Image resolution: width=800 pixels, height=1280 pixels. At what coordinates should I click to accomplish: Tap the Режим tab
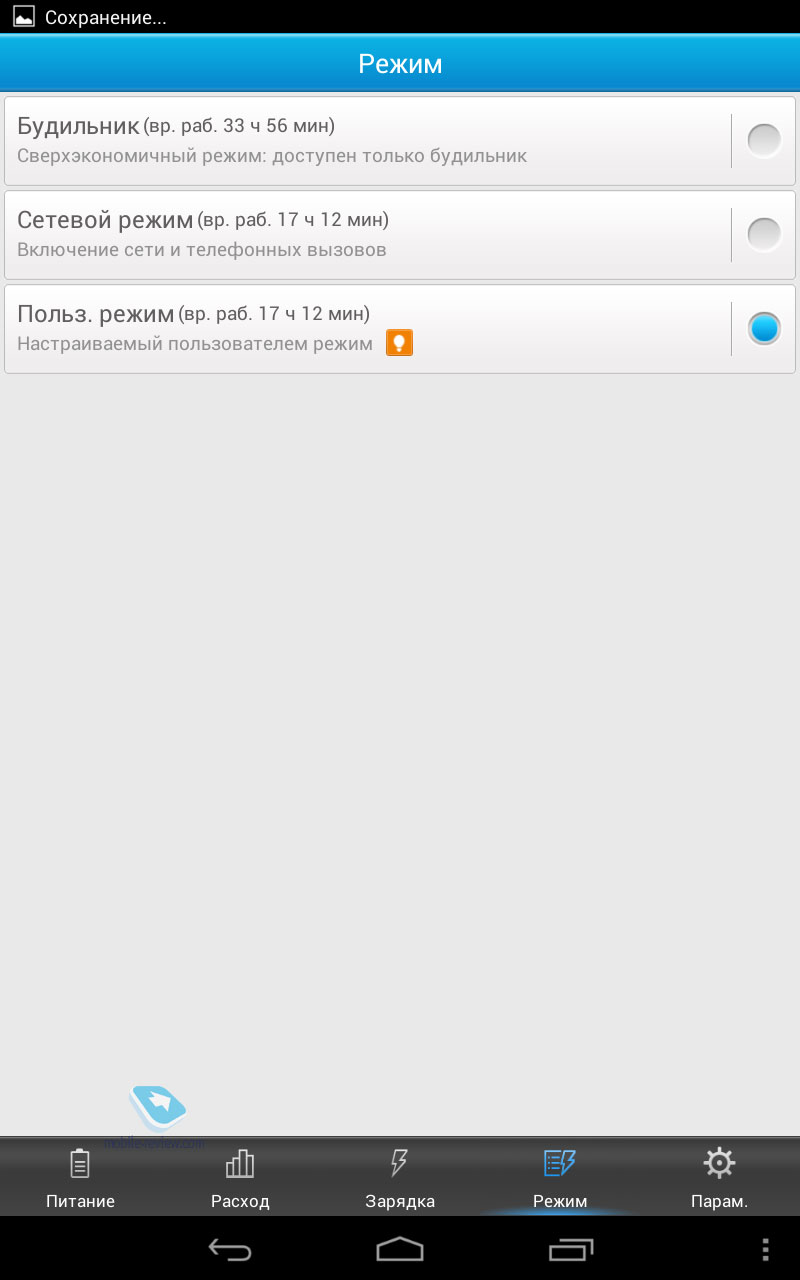560,1178
